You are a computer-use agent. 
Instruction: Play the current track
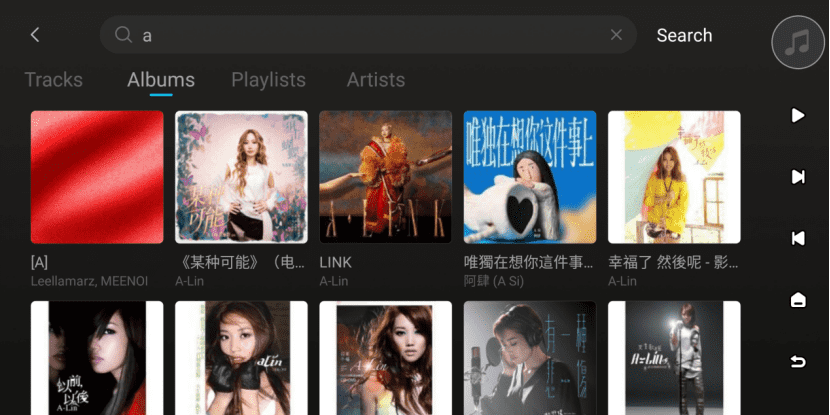797,115
